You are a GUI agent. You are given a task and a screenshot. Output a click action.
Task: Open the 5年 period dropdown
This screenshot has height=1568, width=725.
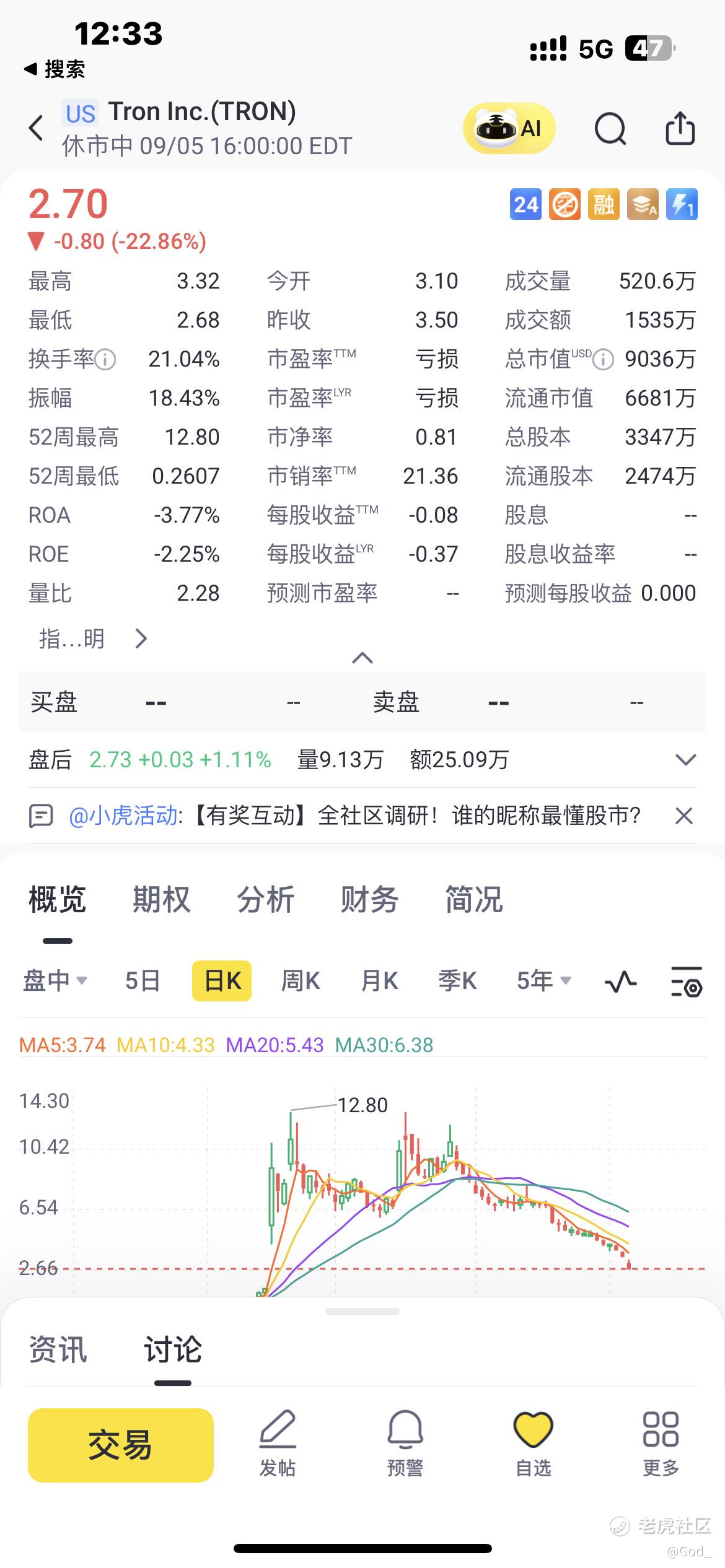pyautogui.click(x=543, y=981)
